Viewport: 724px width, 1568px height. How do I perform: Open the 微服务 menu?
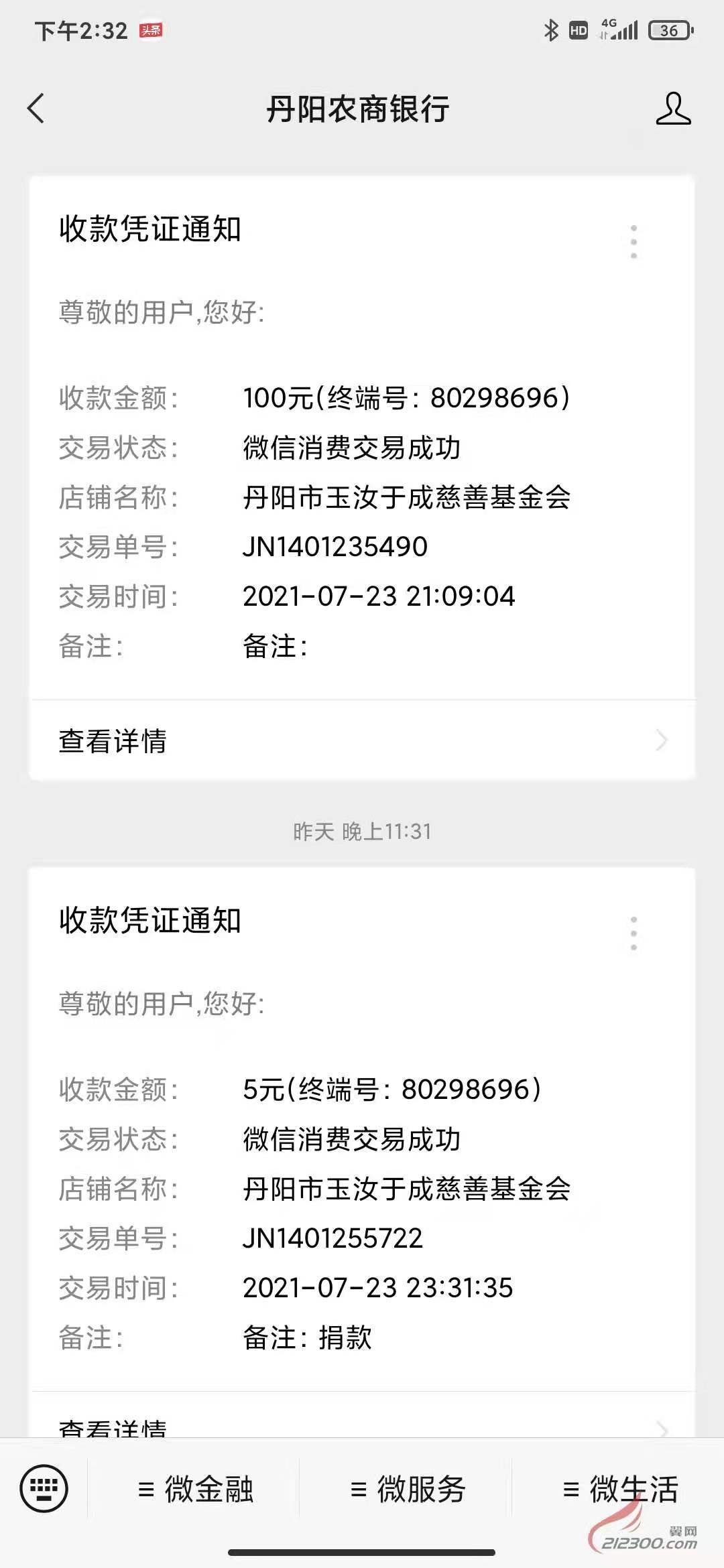[x=408, y=1490]
